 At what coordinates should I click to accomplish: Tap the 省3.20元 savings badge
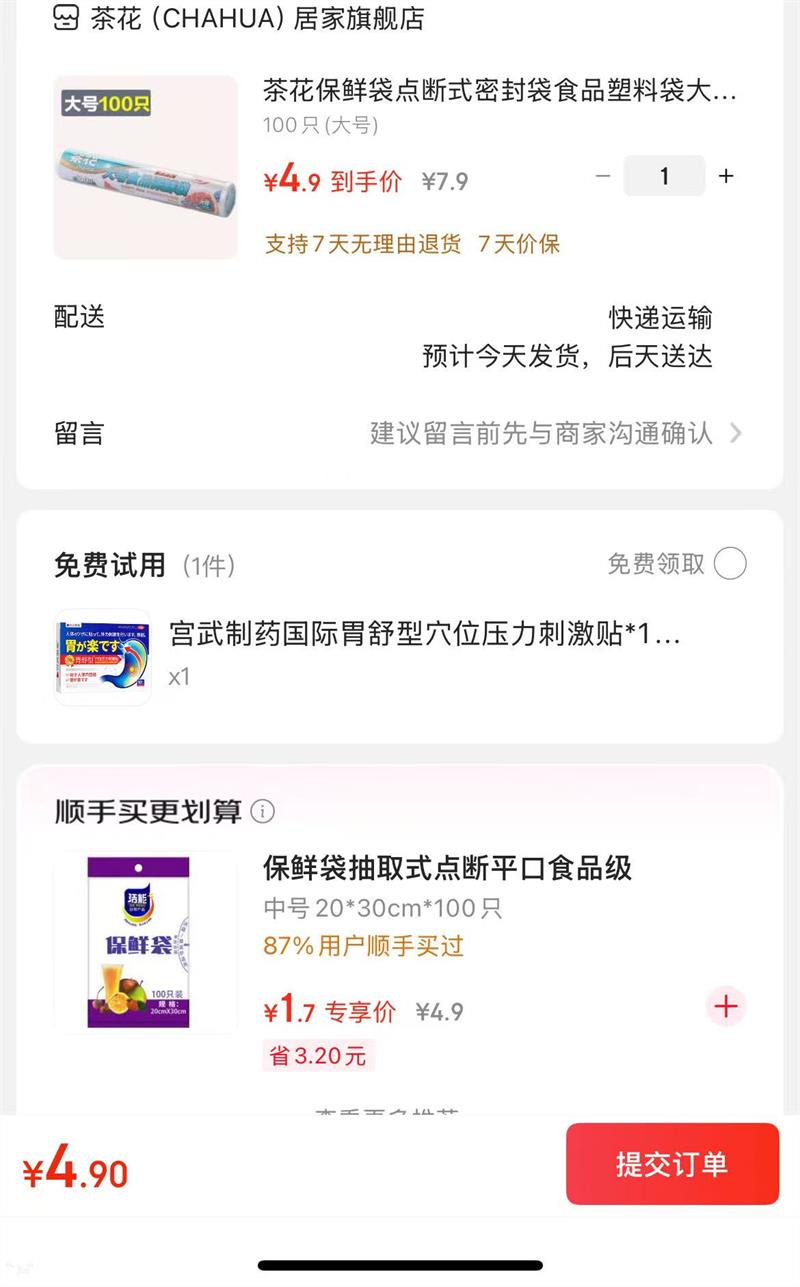click(318, 1056)
